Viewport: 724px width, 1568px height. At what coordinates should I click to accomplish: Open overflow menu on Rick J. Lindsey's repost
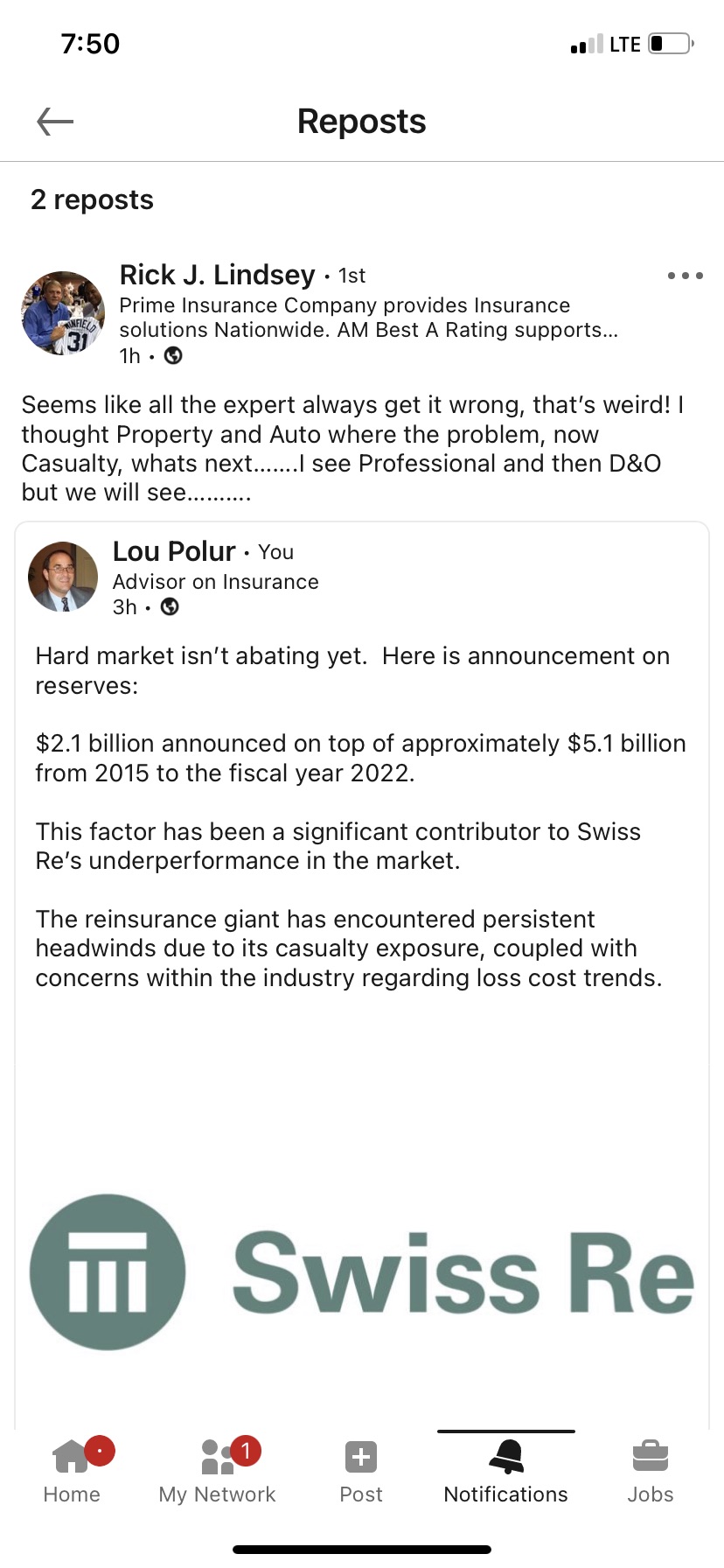pyautogui.click(x=685, y=276)
